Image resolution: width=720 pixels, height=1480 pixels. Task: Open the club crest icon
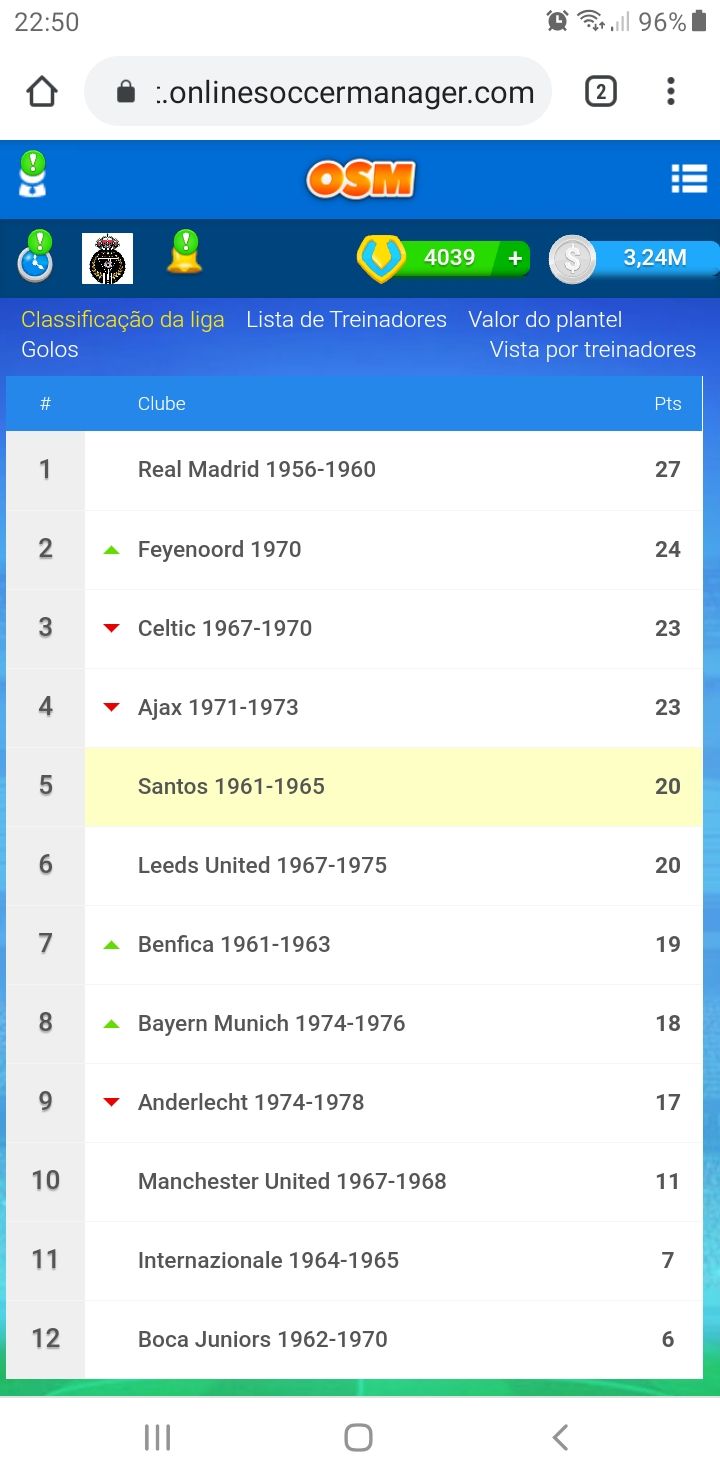[x=107, y=258]
